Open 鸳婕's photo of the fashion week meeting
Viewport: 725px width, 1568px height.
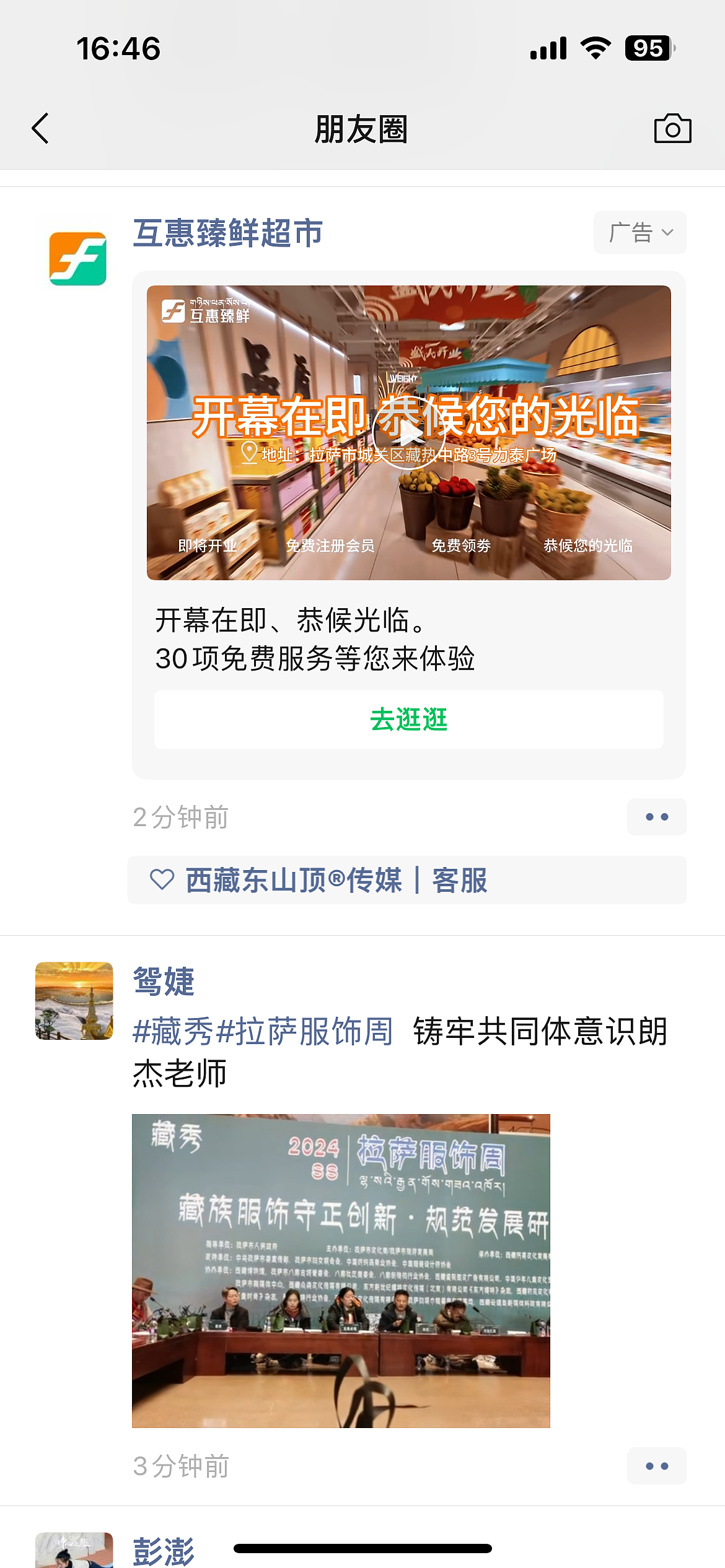point(341,1271)
